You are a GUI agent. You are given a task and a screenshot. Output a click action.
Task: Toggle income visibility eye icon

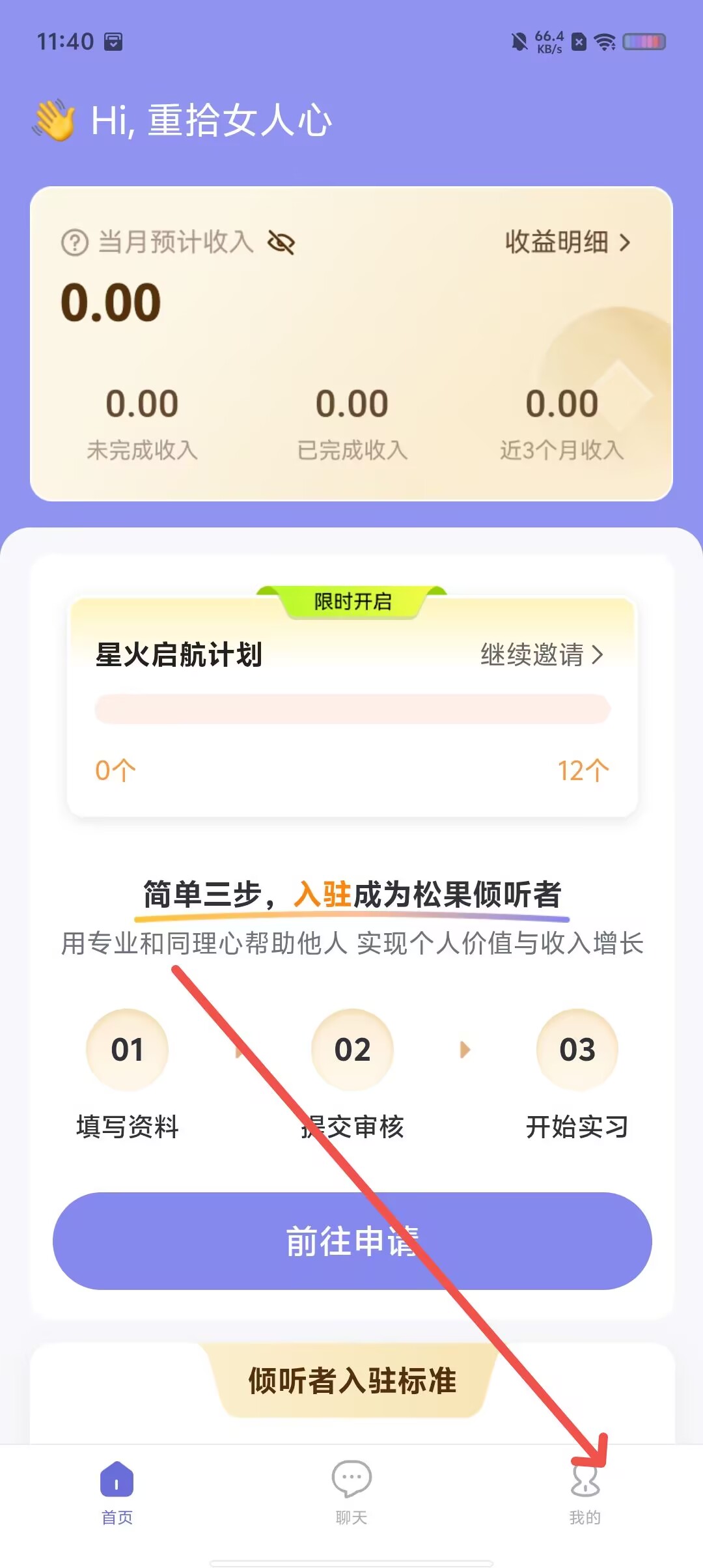tap(281, 243)
